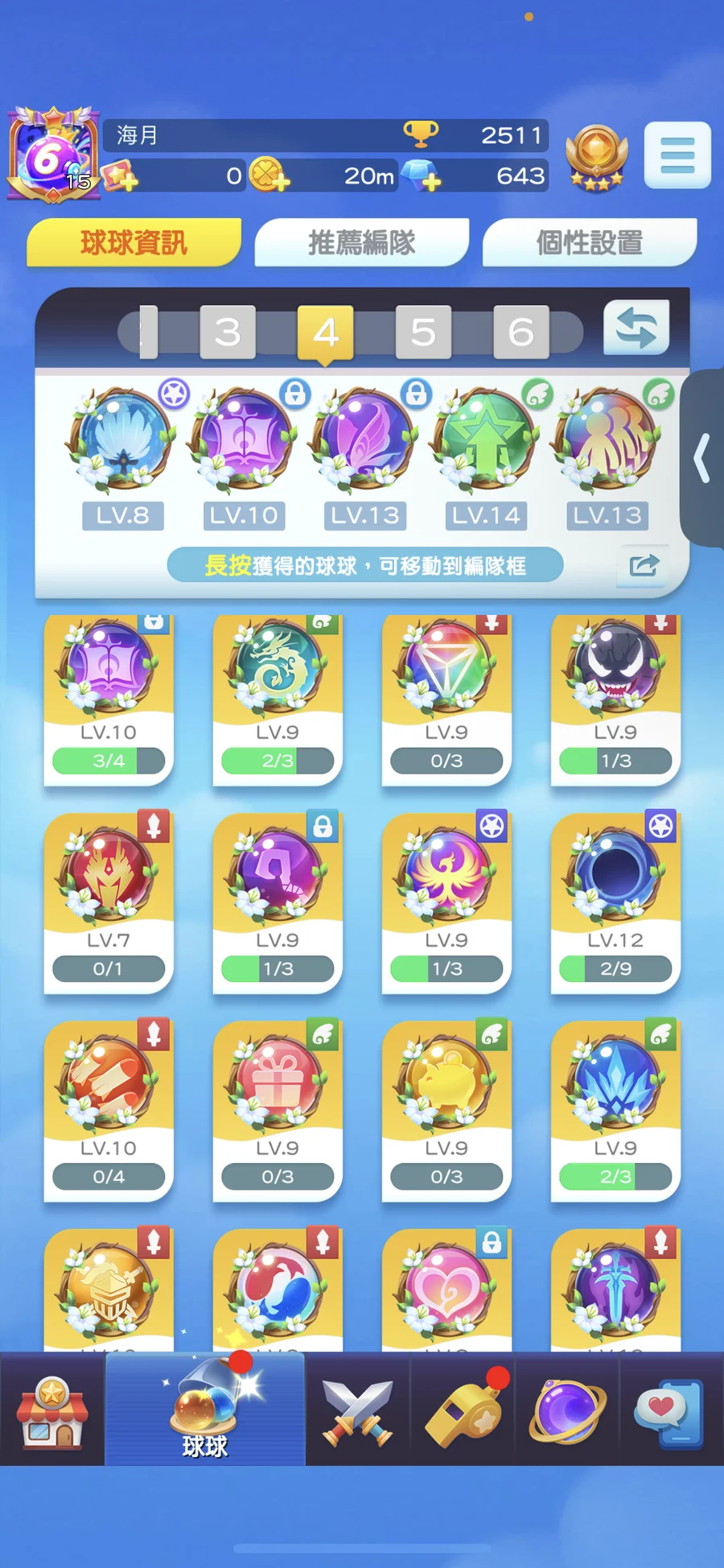
Task: Open the phoenix ball card
Action: 446,903
